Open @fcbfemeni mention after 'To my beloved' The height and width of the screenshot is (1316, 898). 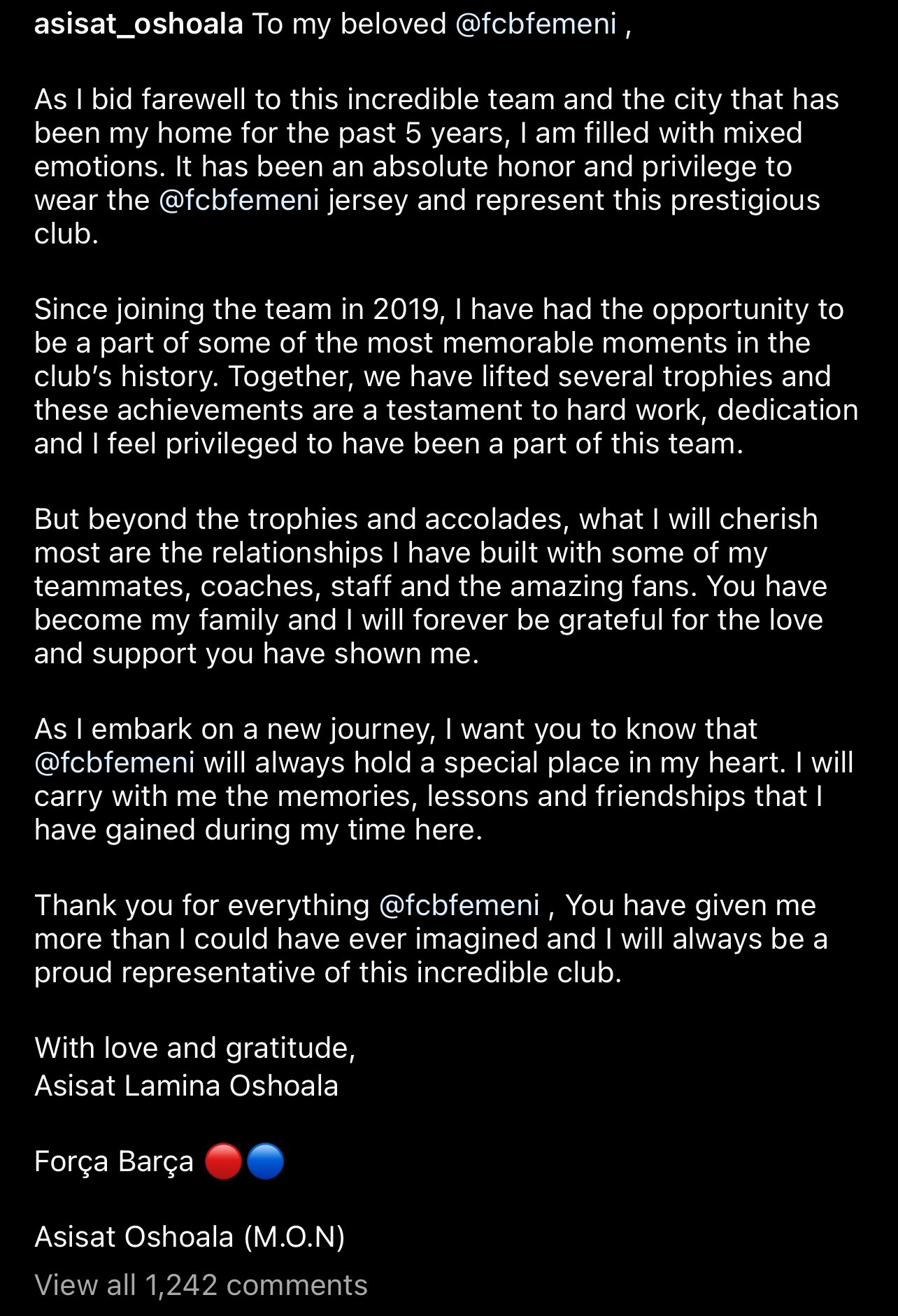[x=536, y=24]
